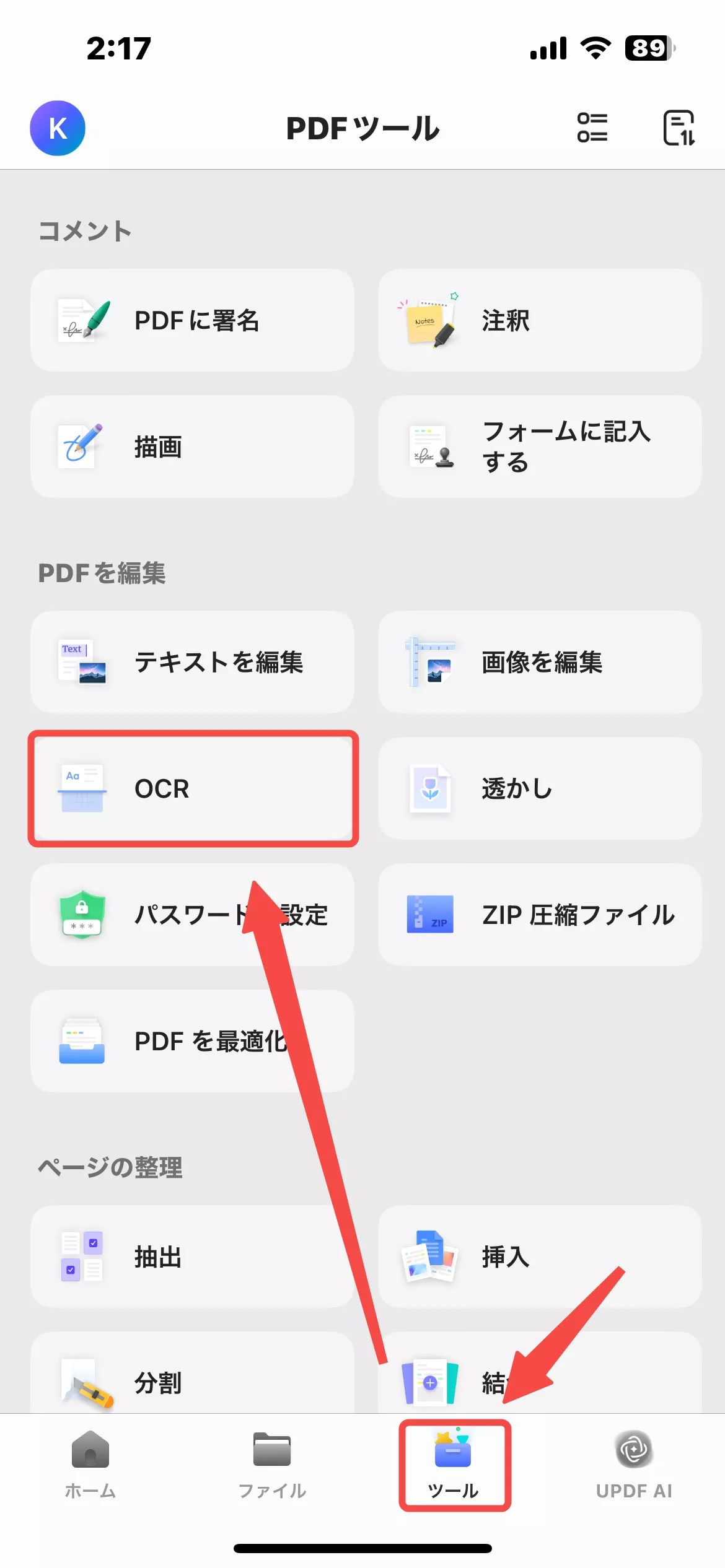Open the テキストを編集 text editing tool
Image resolution: width=725 pixels, height=1568 pixels.
tap(192, 661)
